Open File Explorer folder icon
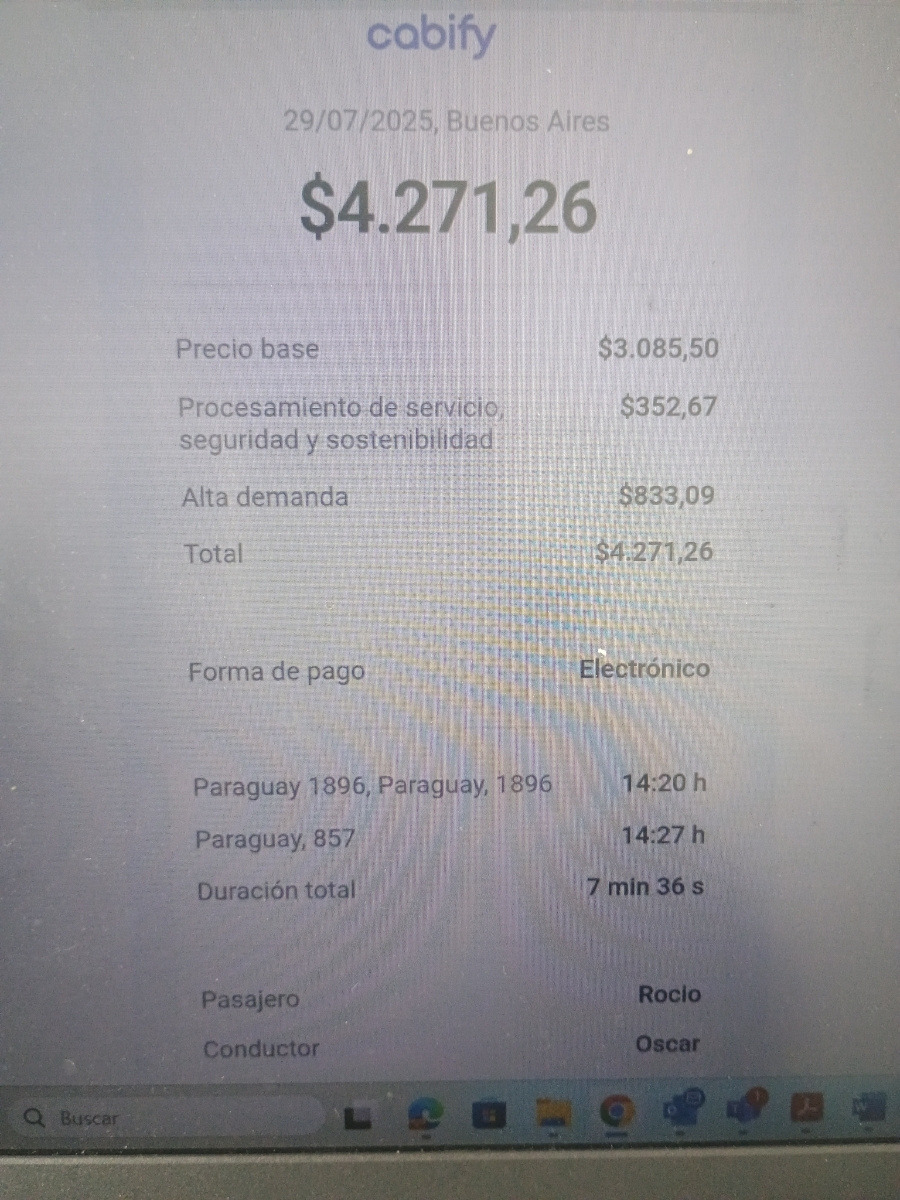Viewport: 900px width, 1200px height. point(553,1112)
